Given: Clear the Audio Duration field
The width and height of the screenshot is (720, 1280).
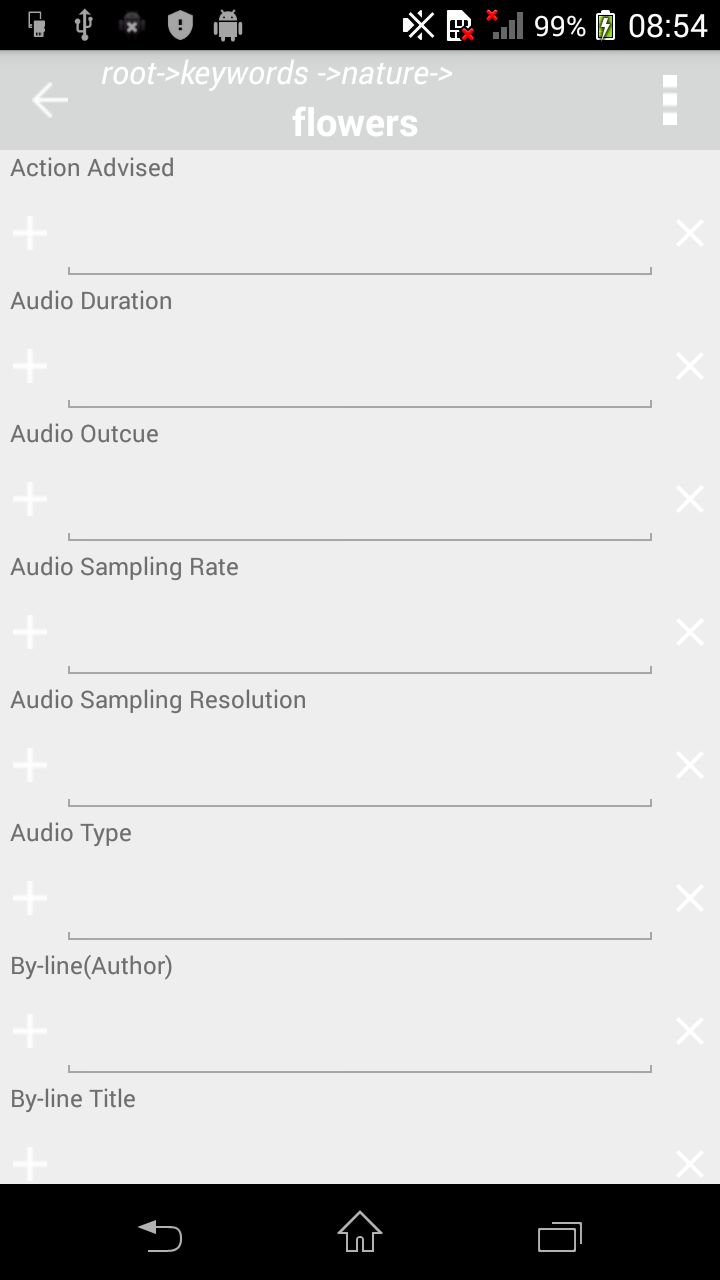Looking at the screenshot, I should 688,365.
